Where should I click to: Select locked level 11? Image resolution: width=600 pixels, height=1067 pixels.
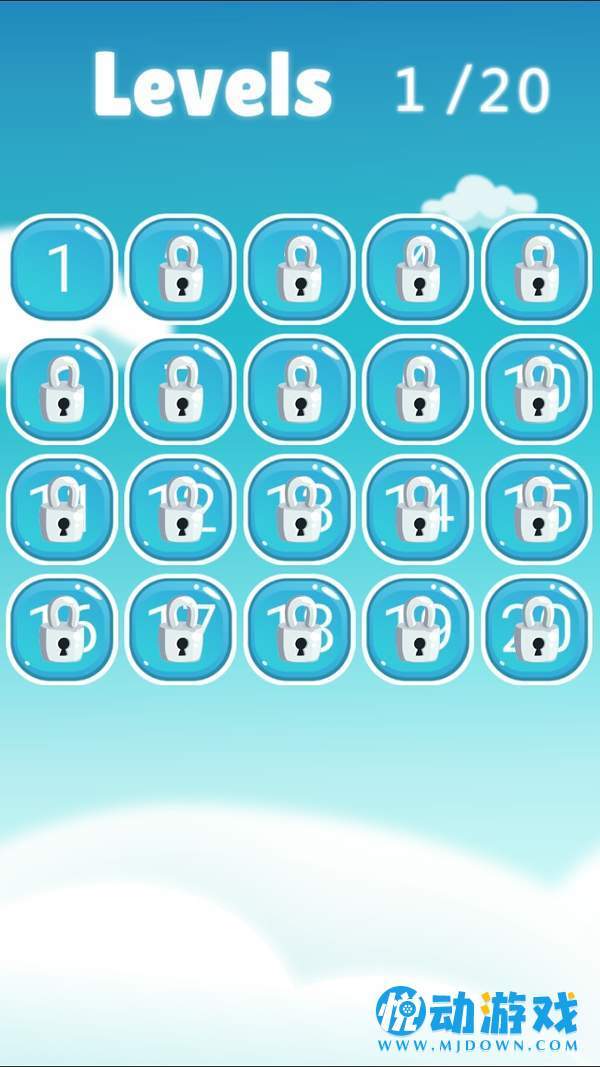[62, 509]
